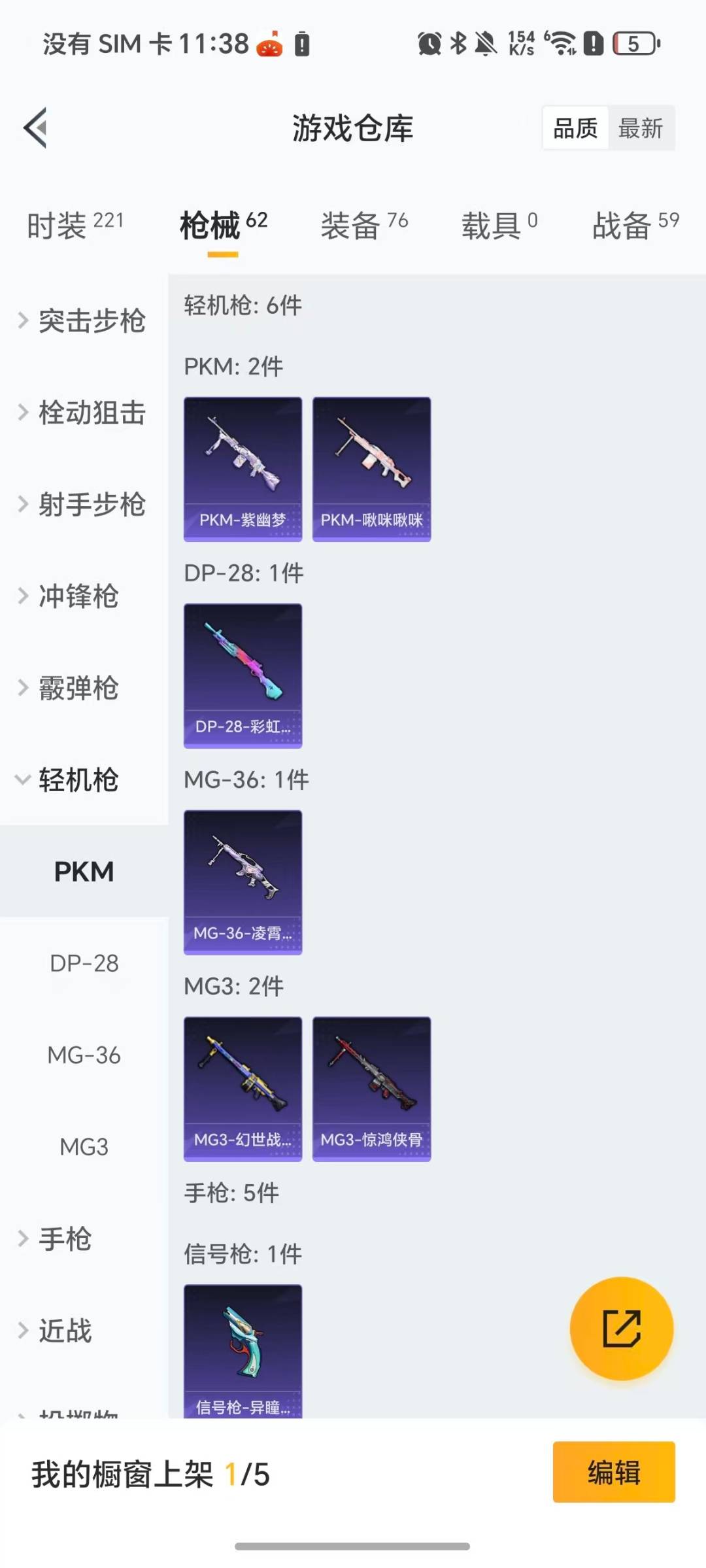
Task: Sort the warehouse by 最新
Action: pyautogui.click(x=641, y=128)
